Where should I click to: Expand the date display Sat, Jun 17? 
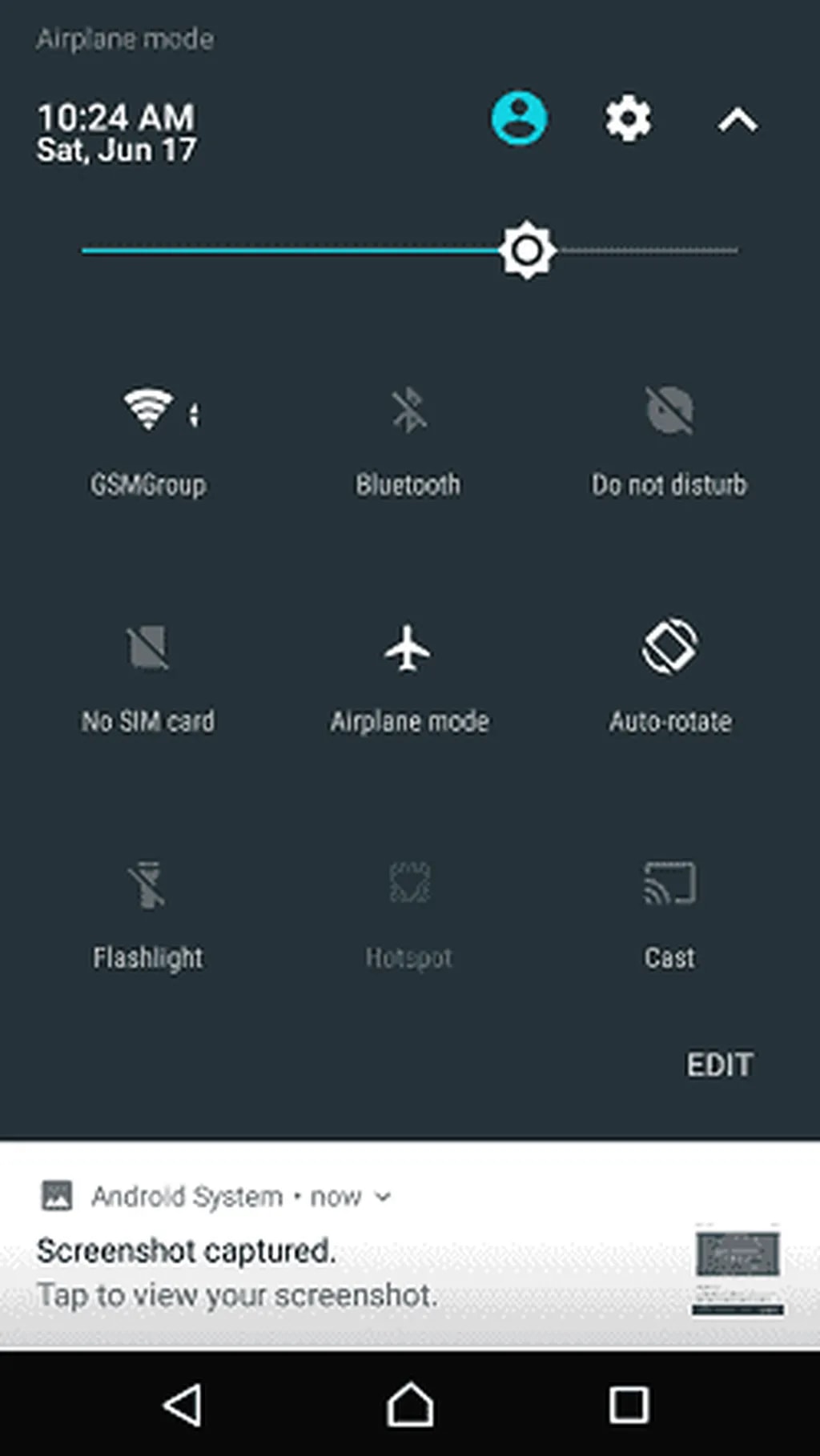tap(117, 149)
